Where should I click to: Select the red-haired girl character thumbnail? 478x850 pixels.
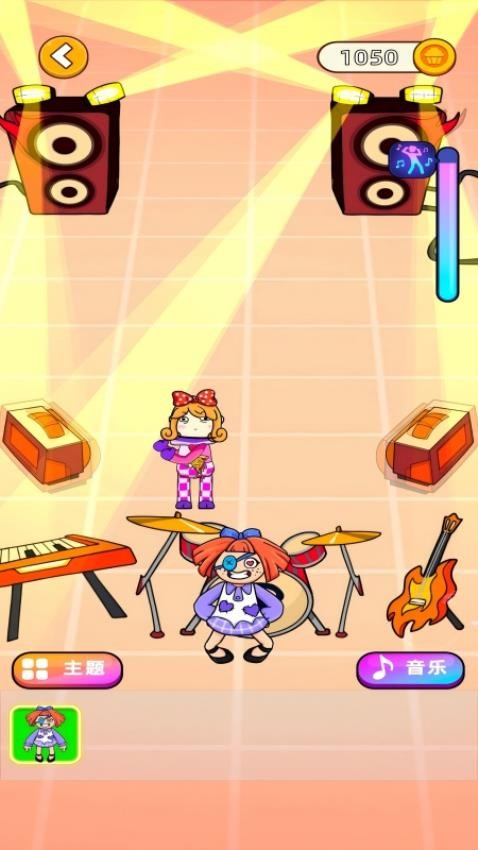pos(46,734)
